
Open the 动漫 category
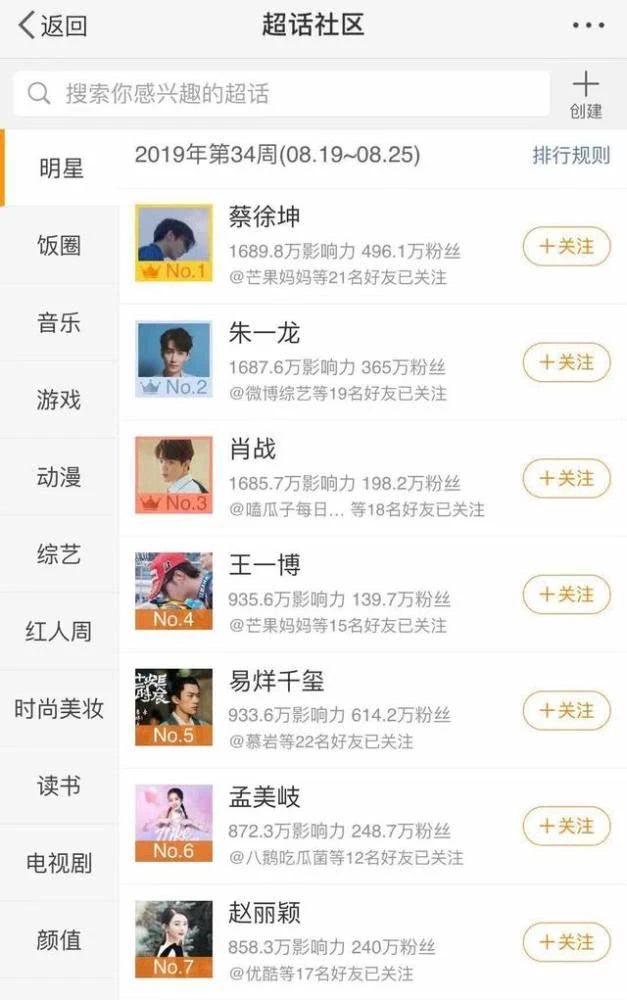(59, 477)
